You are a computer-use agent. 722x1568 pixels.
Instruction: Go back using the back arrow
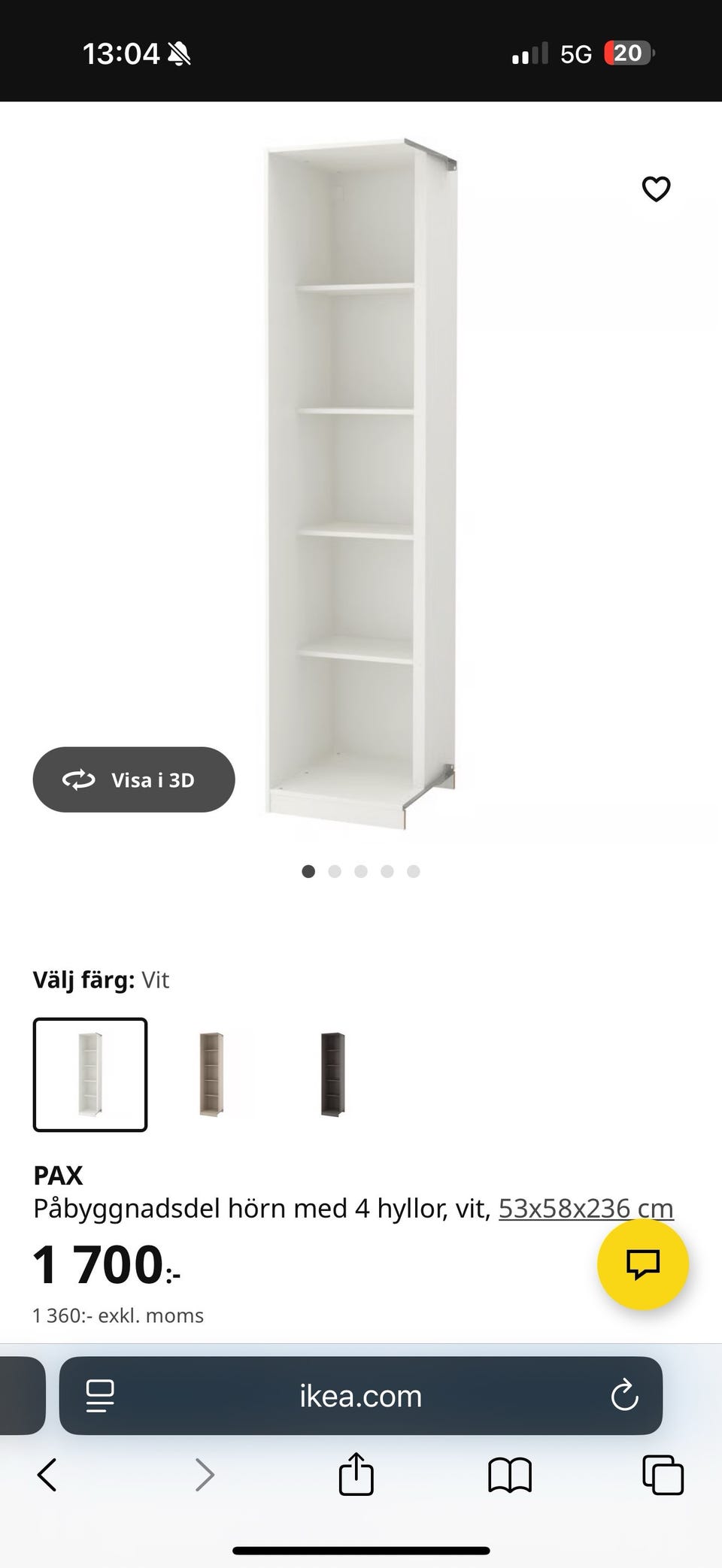point(47,1475)
